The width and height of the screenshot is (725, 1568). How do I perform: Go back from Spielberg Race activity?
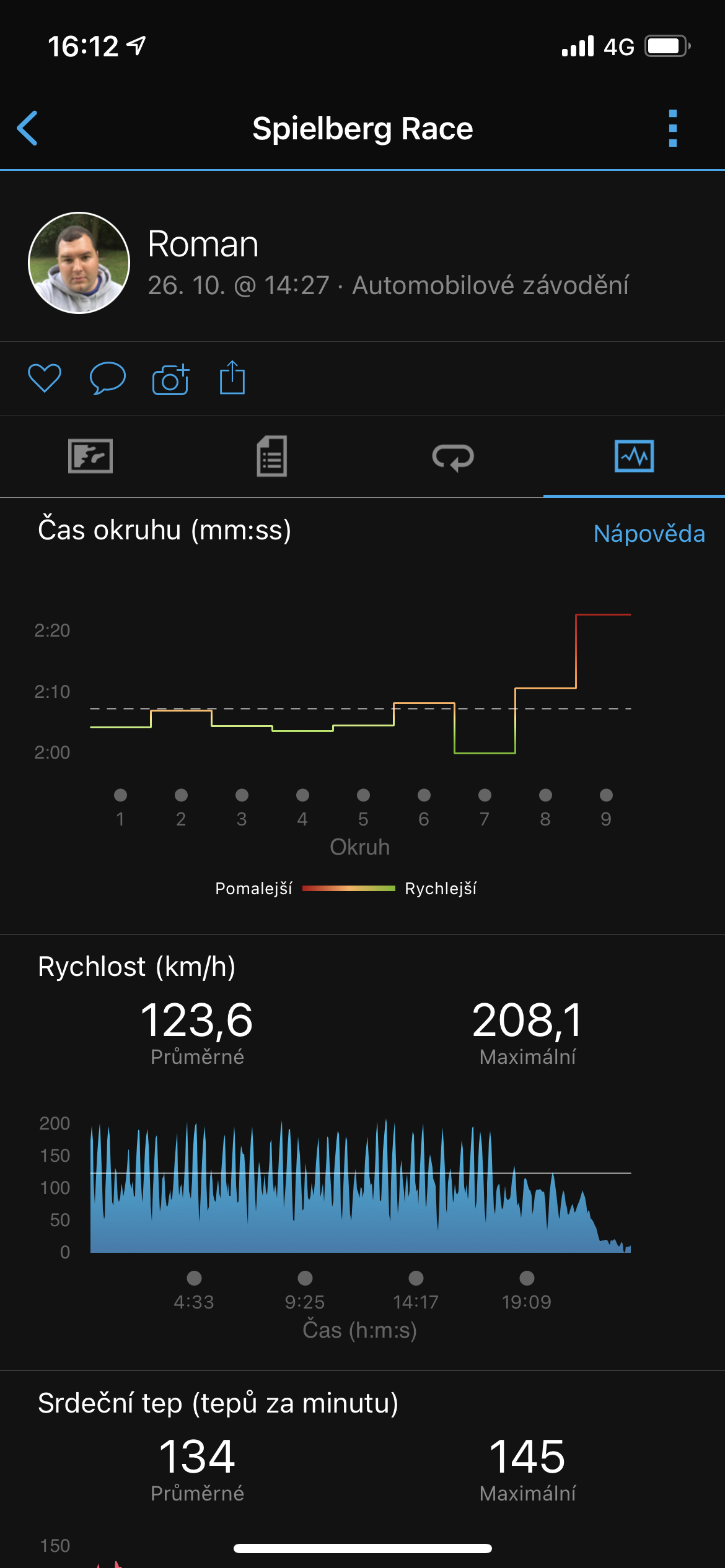tap(28, 128)
